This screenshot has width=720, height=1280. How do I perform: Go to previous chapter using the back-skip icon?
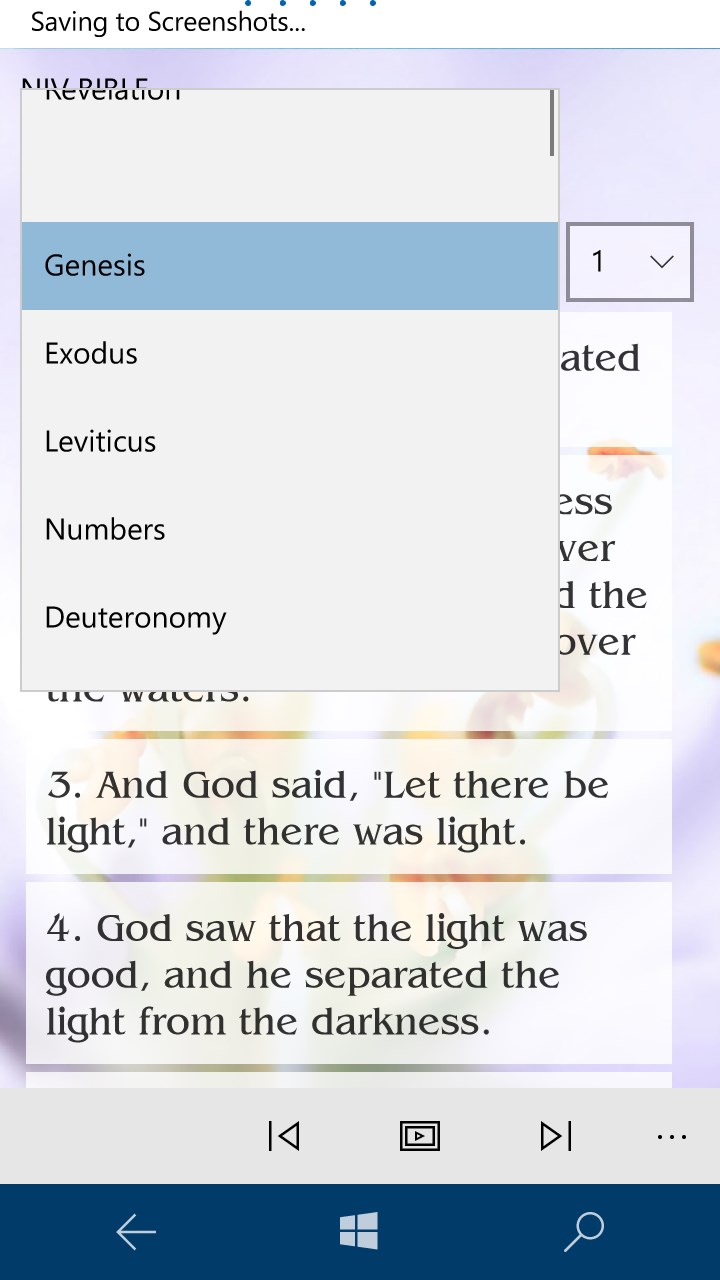click(x=283, y=1135)
